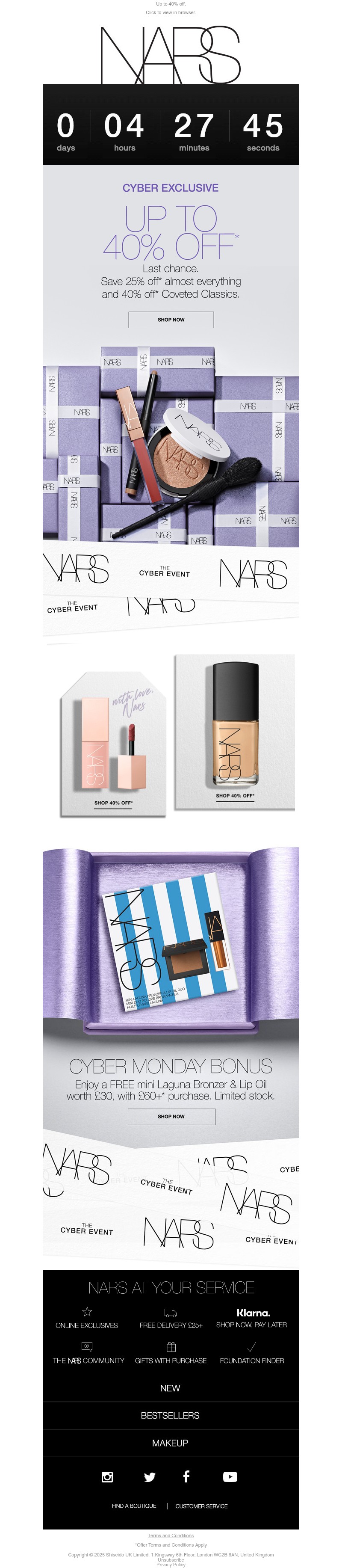Image resolution: width=342 pixels, height=1568 pixels.
Task: Launch the Foundation Finder
Action: [252, 1355]
